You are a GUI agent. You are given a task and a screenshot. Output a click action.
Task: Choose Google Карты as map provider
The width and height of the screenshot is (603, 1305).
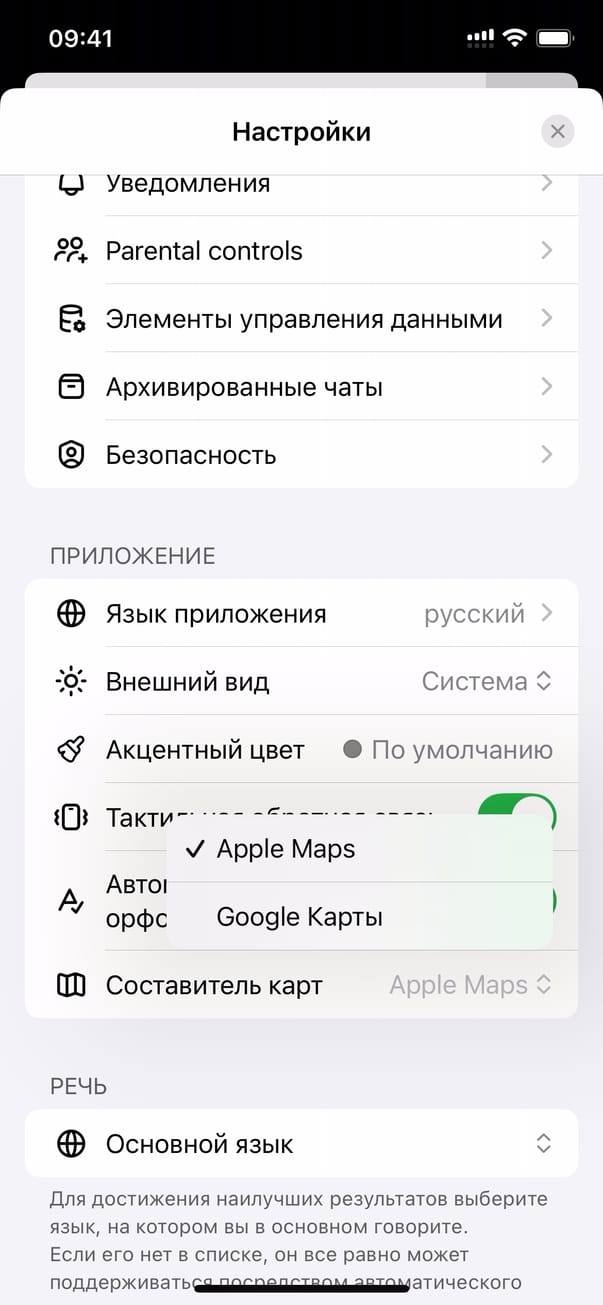pos(299,917)
